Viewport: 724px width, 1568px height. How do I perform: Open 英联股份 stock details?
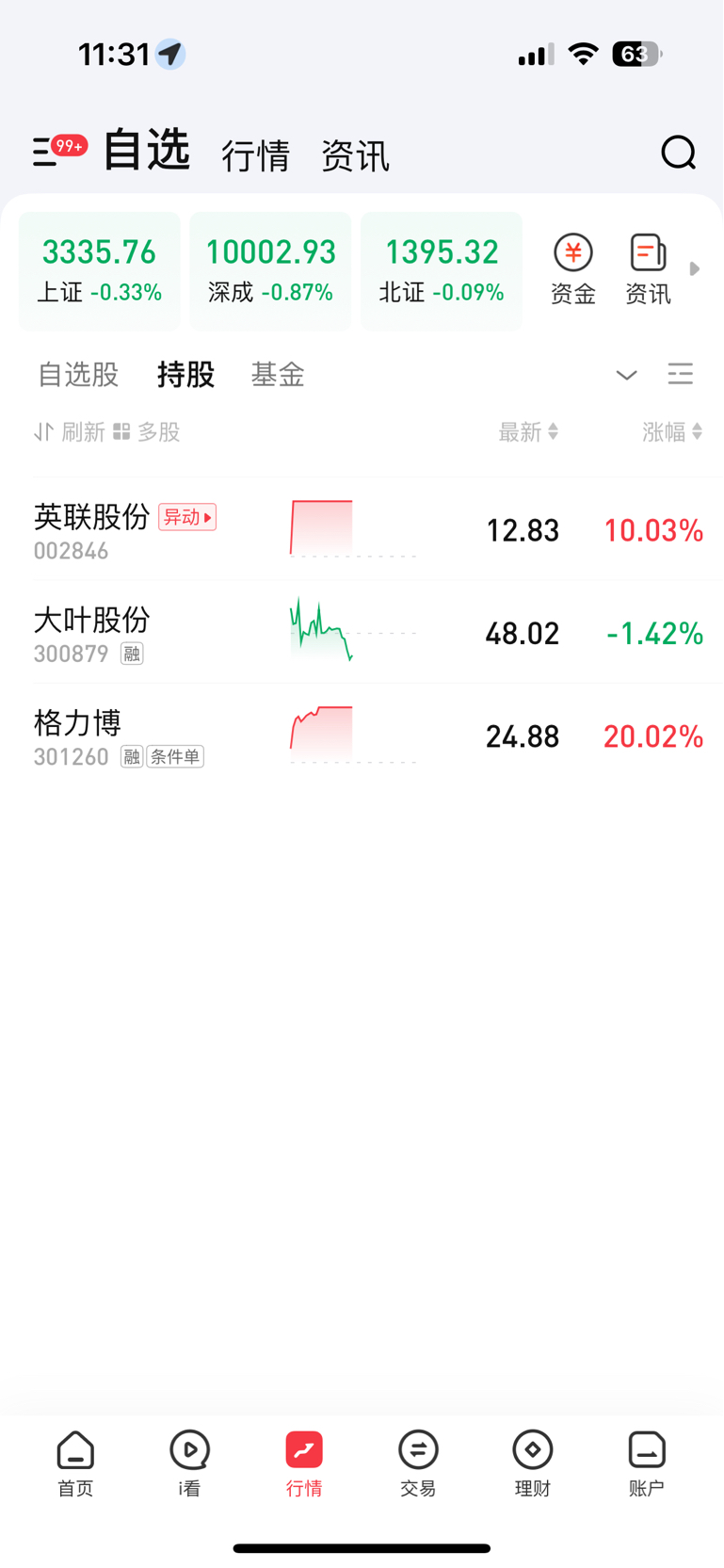(92, 528)
